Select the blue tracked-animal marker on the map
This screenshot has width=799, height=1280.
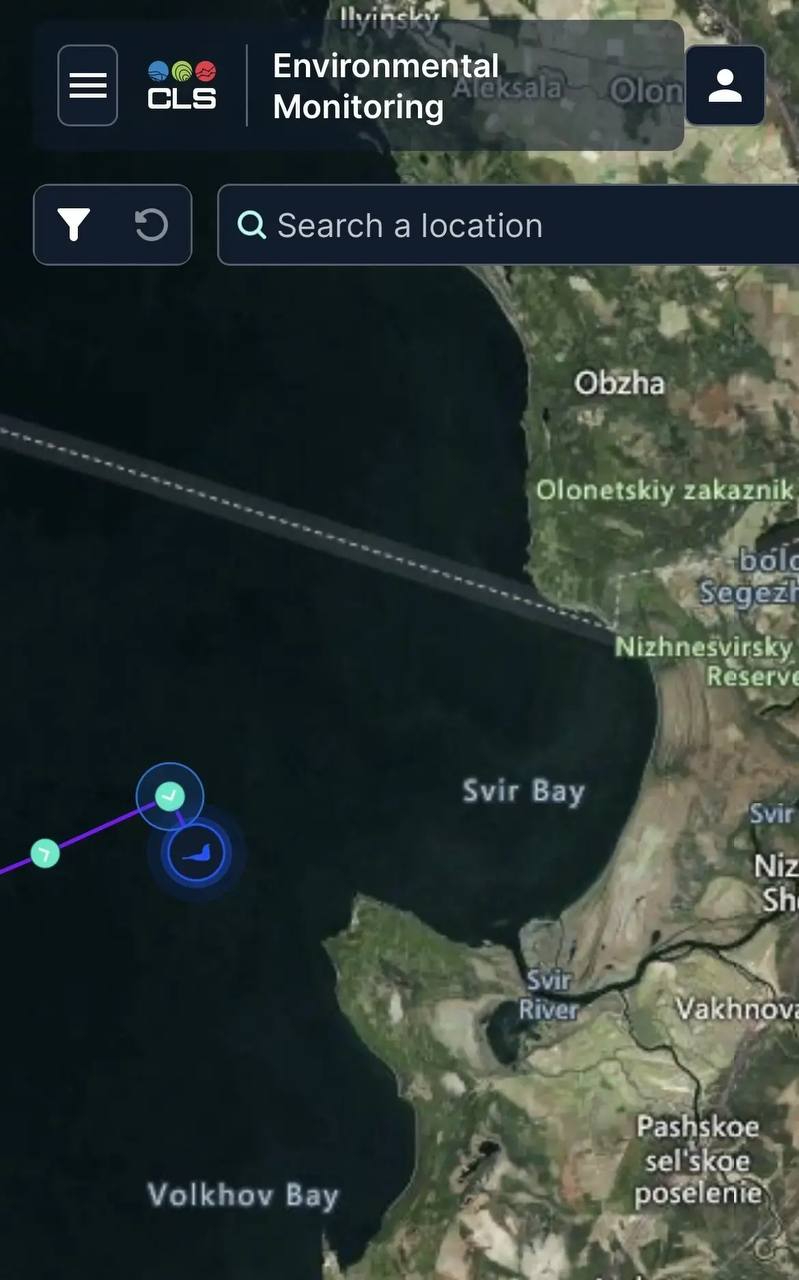coord(198,854)
